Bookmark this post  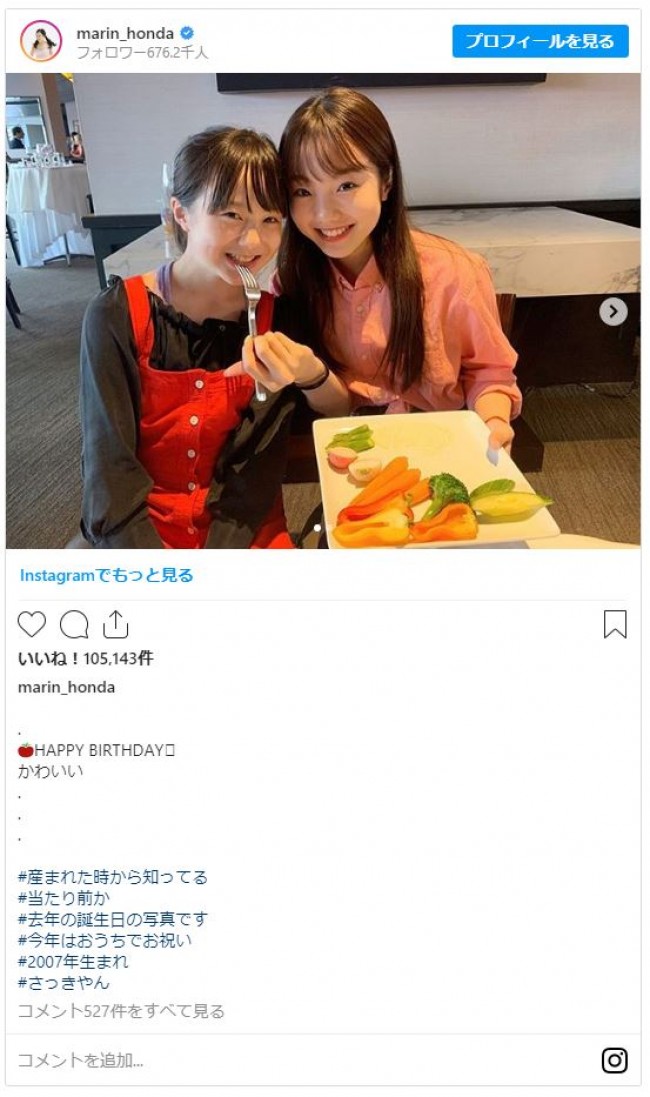[615, 625]
